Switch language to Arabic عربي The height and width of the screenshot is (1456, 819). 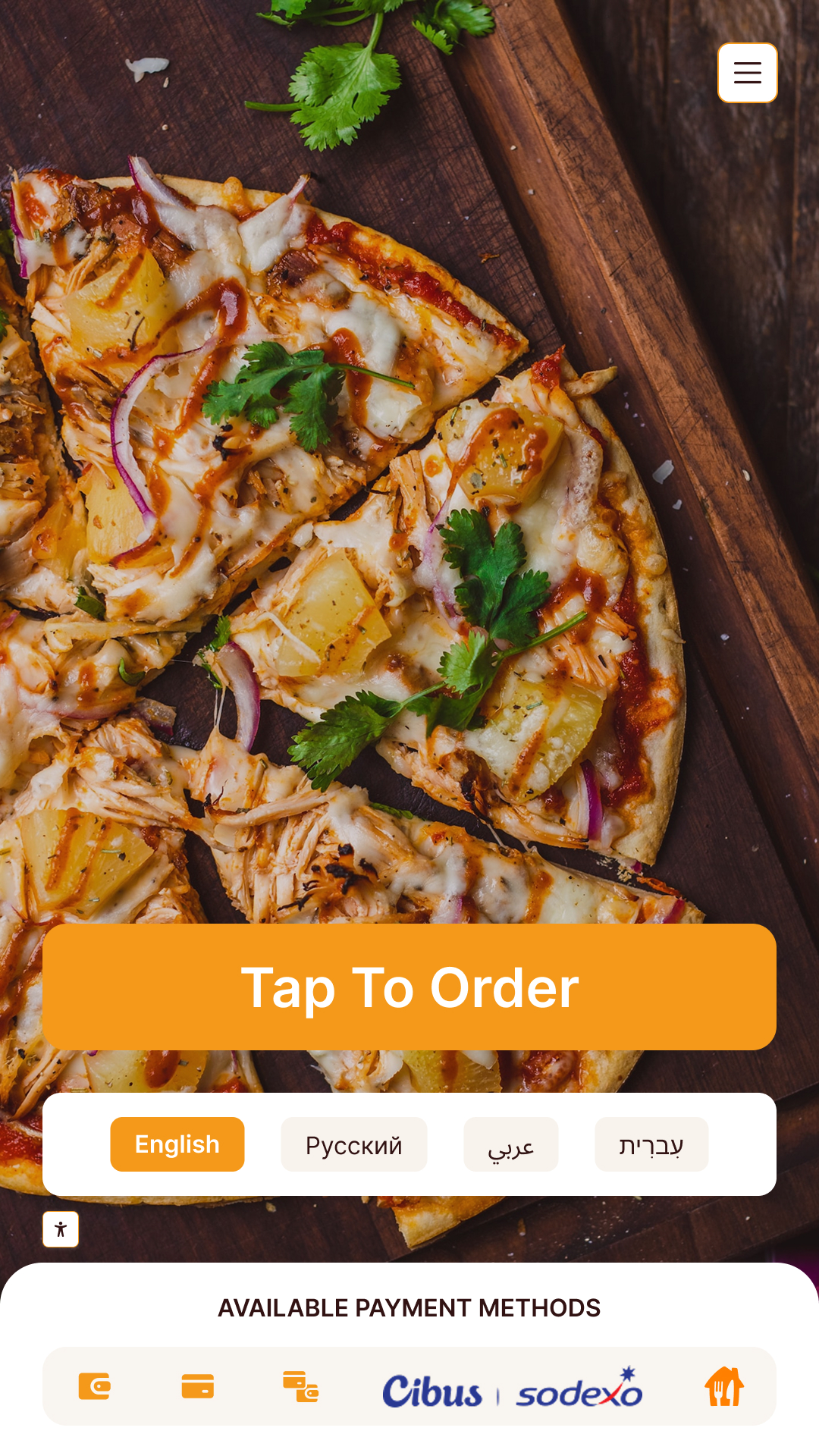pyautogui.click(x=511, y=1144)
